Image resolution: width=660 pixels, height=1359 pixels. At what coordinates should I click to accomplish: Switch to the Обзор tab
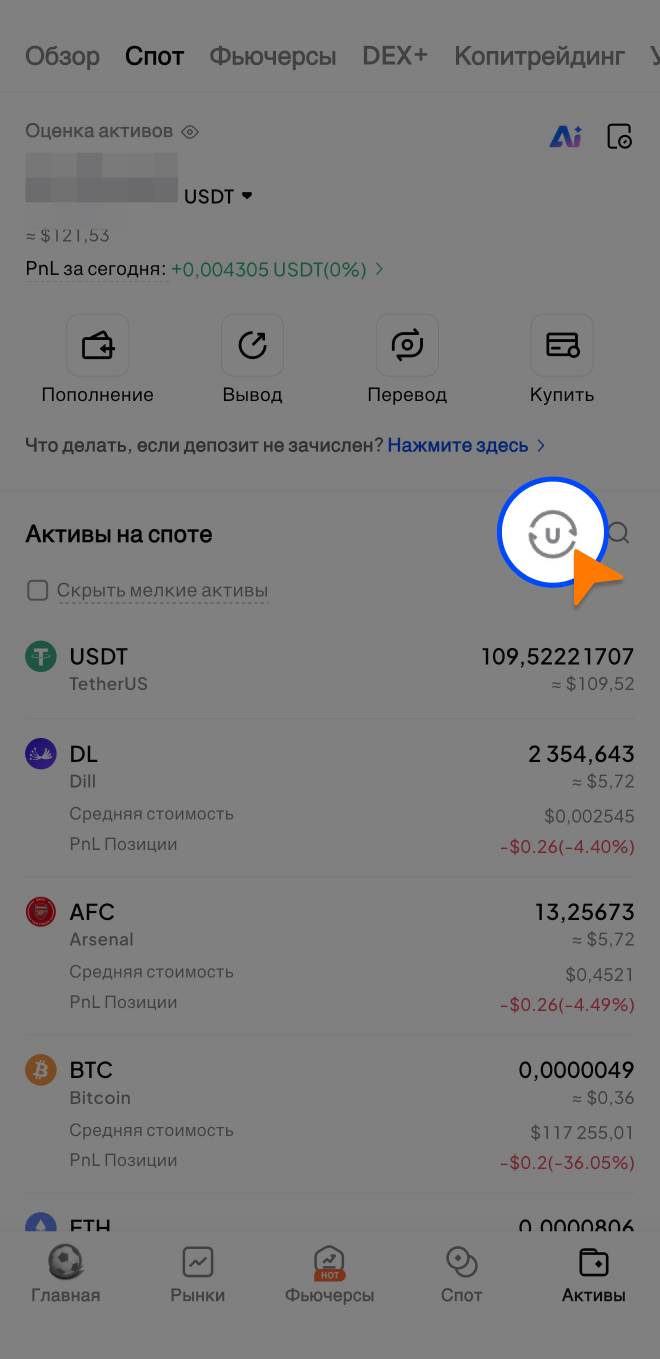pyautogui.click(x=62, y=56)
